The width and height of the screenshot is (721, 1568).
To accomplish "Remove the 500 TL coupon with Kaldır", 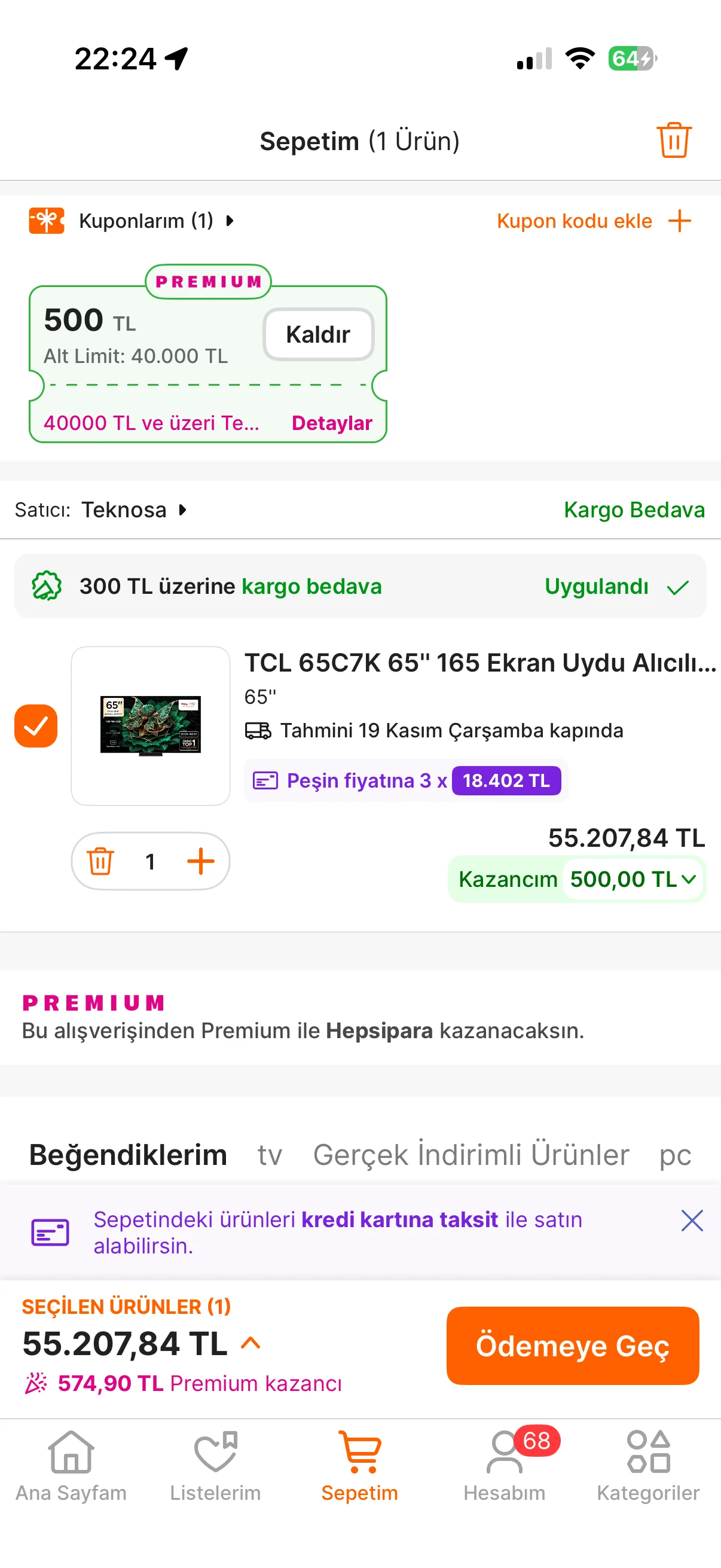I will (x=317, y=334).
